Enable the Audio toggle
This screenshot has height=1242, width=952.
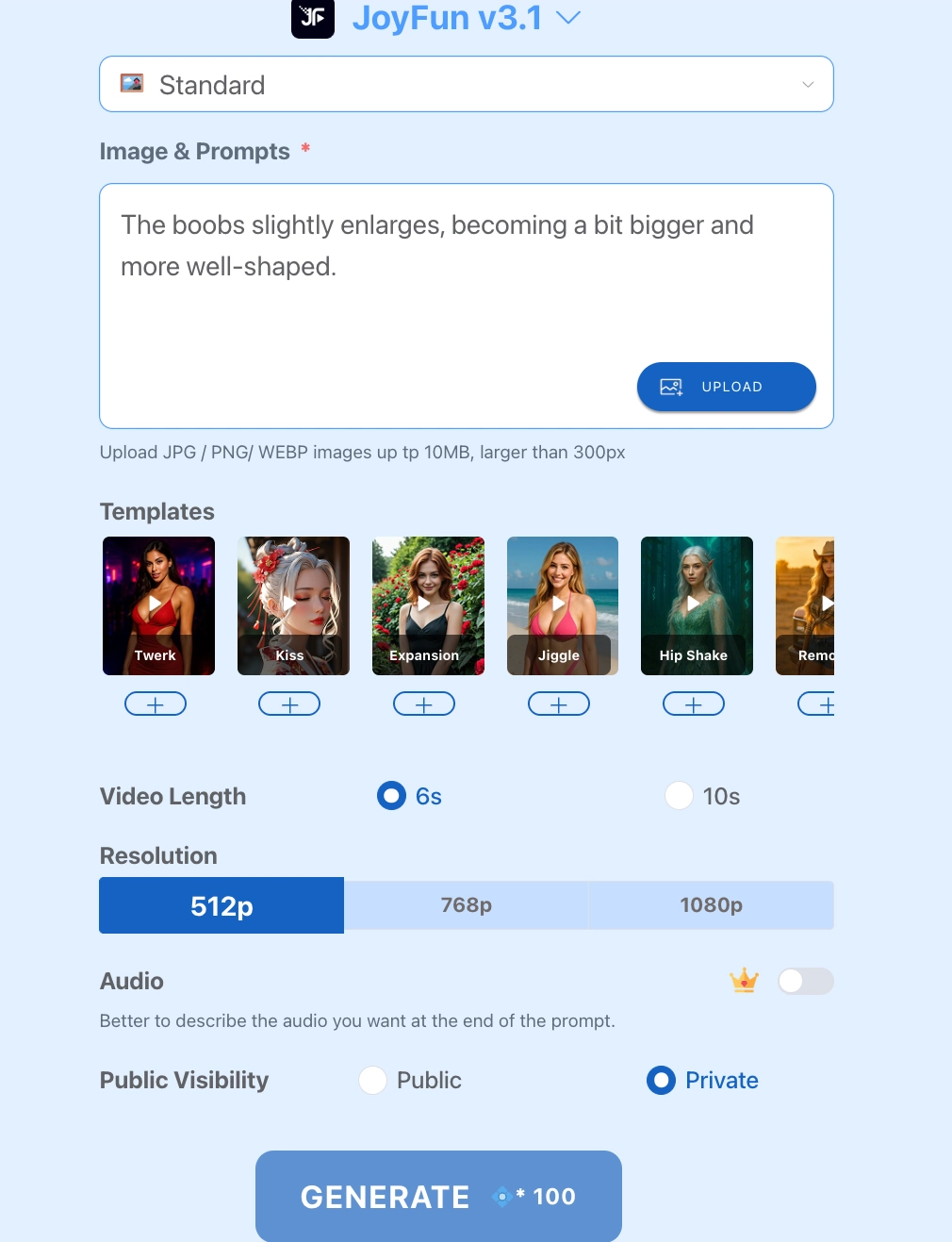click(805, 981)
